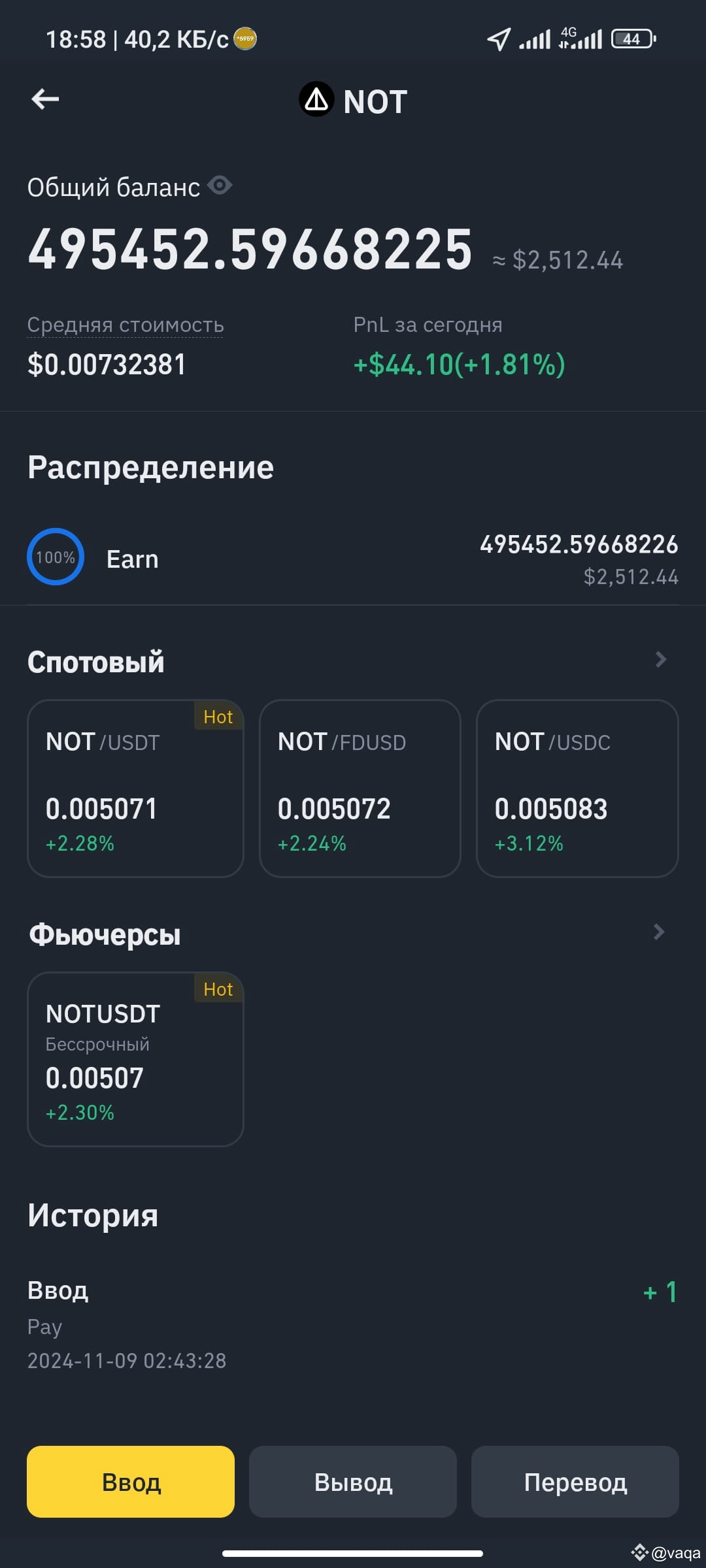
Task: Tap Средняя стоимость to see cost details
Action: point(124,325)
